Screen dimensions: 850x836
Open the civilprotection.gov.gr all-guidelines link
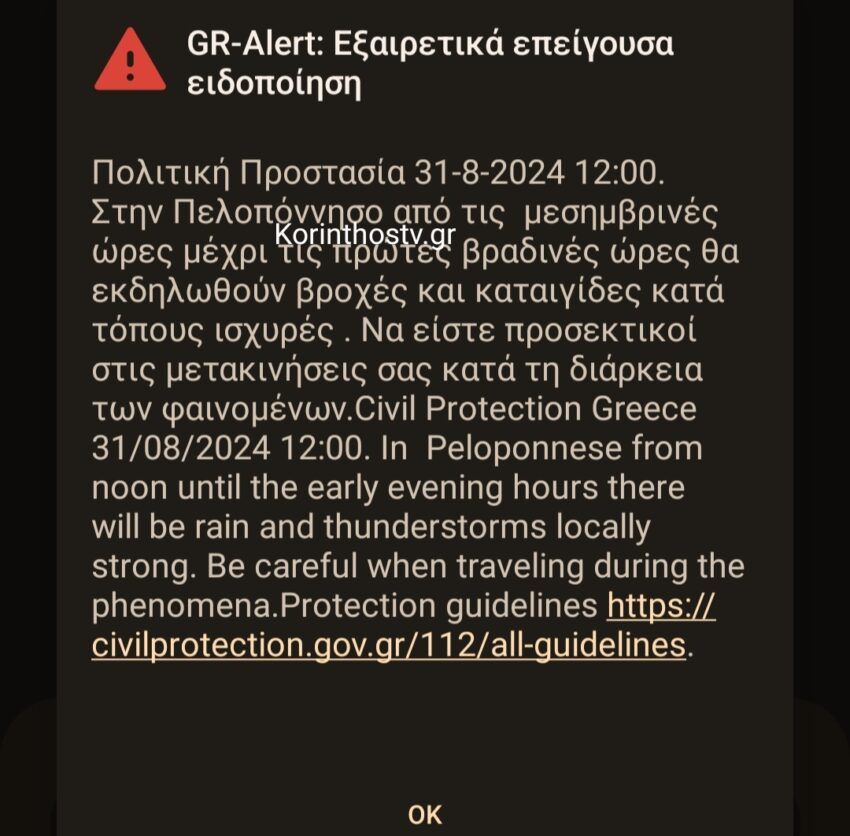click(x=388, y=645)
